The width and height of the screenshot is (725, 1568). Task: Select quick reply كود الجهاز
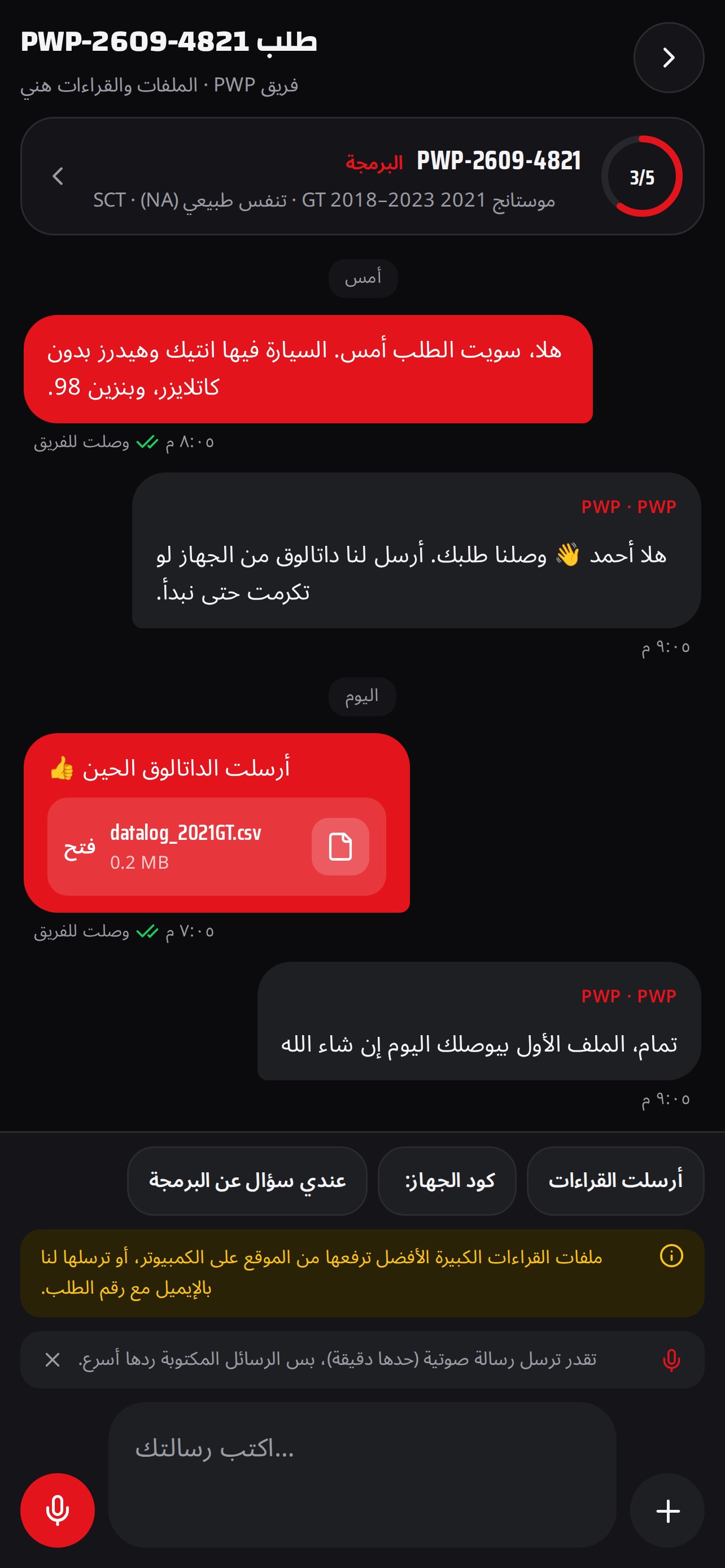tap(447, 1181)
